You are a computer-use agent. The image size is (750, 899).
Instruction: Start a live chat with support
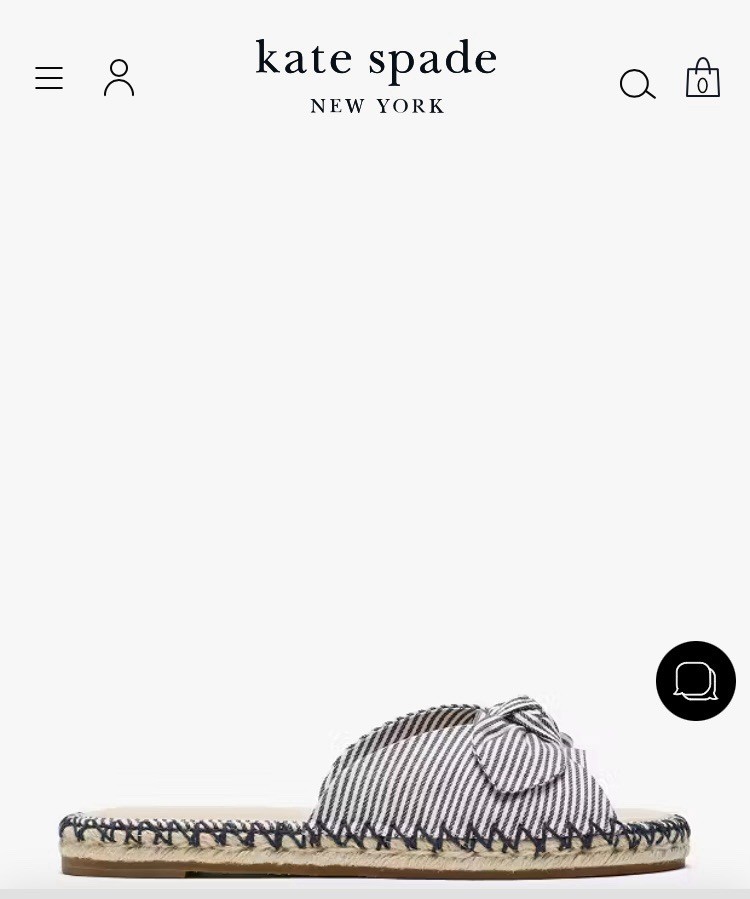696,681
